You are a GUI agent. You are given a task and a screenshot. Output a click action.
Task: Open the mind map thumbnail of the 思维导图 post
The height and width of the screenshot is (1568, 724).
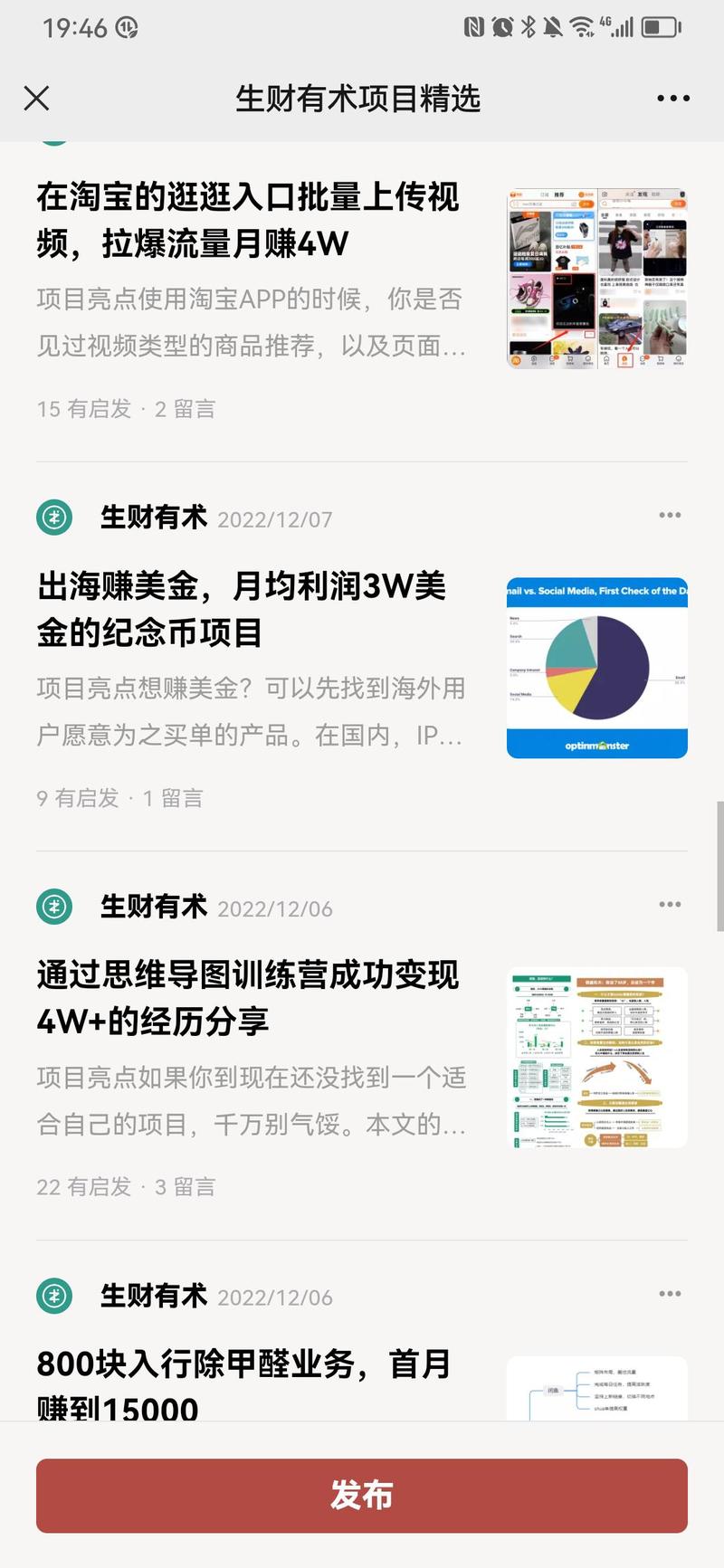[597, 1059]
